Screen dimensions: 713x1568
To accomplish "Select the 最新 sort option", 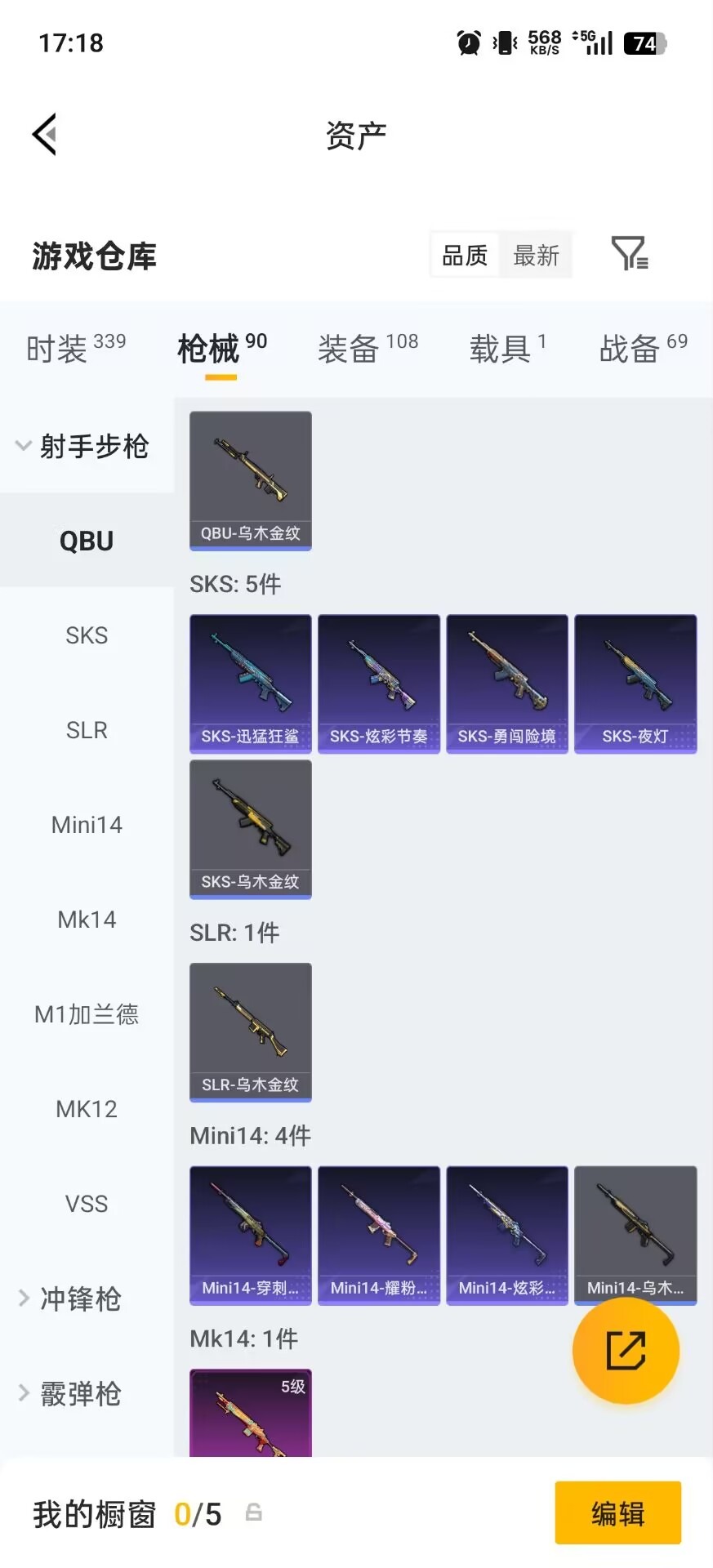I will [536, 255].
